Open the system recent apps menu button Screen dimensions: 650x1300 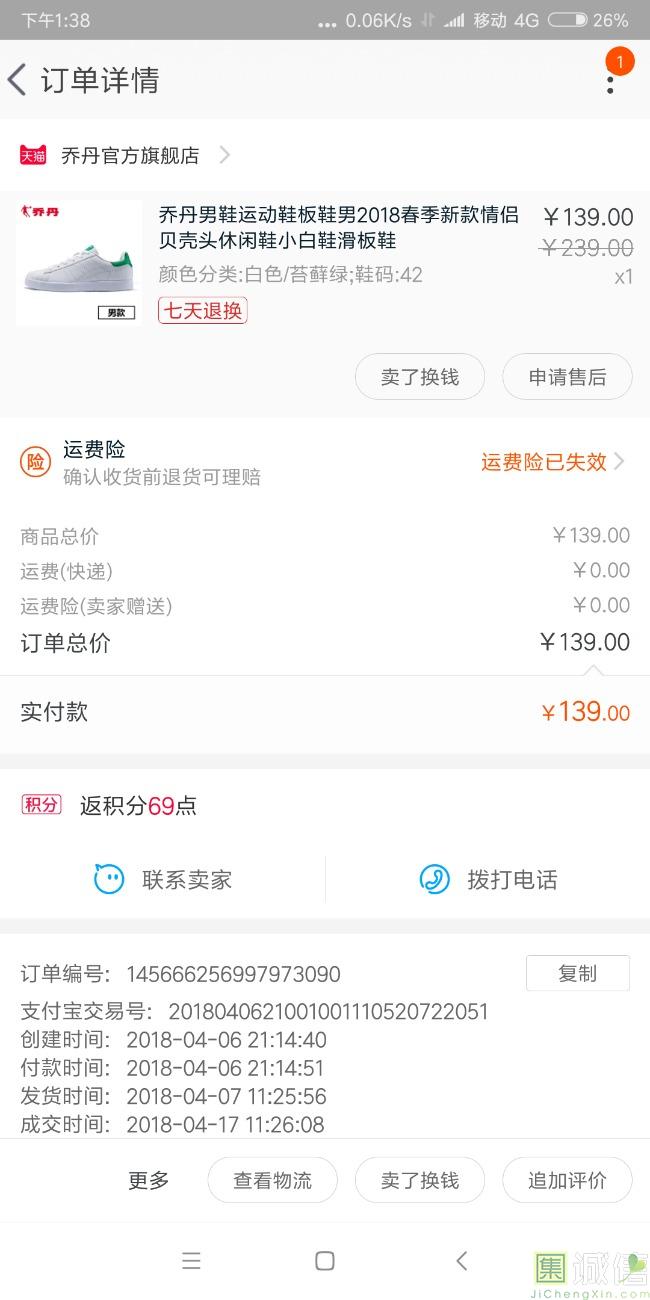(x=191, y=1261)
